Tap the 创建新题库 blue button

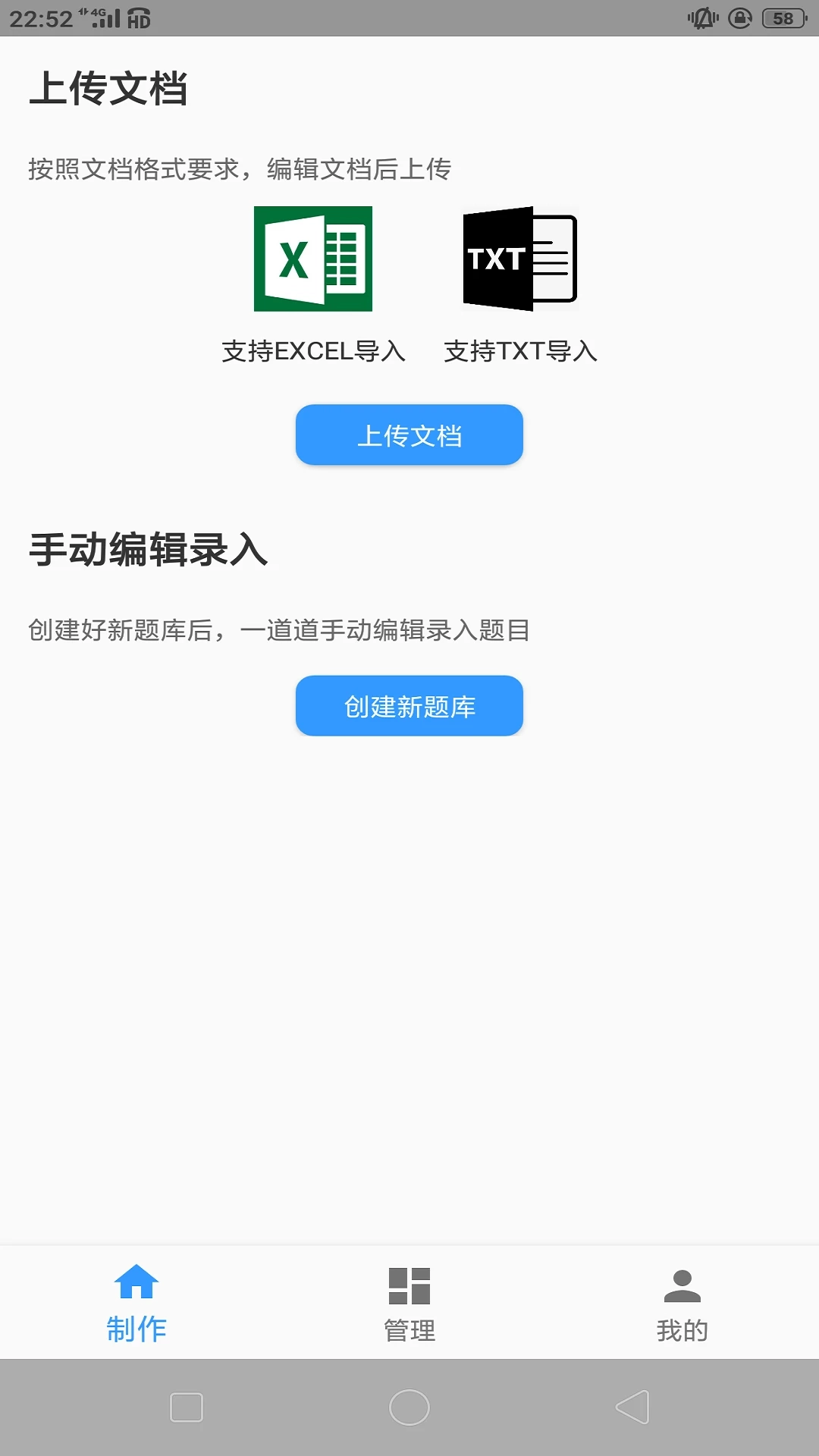pos(409,705)
